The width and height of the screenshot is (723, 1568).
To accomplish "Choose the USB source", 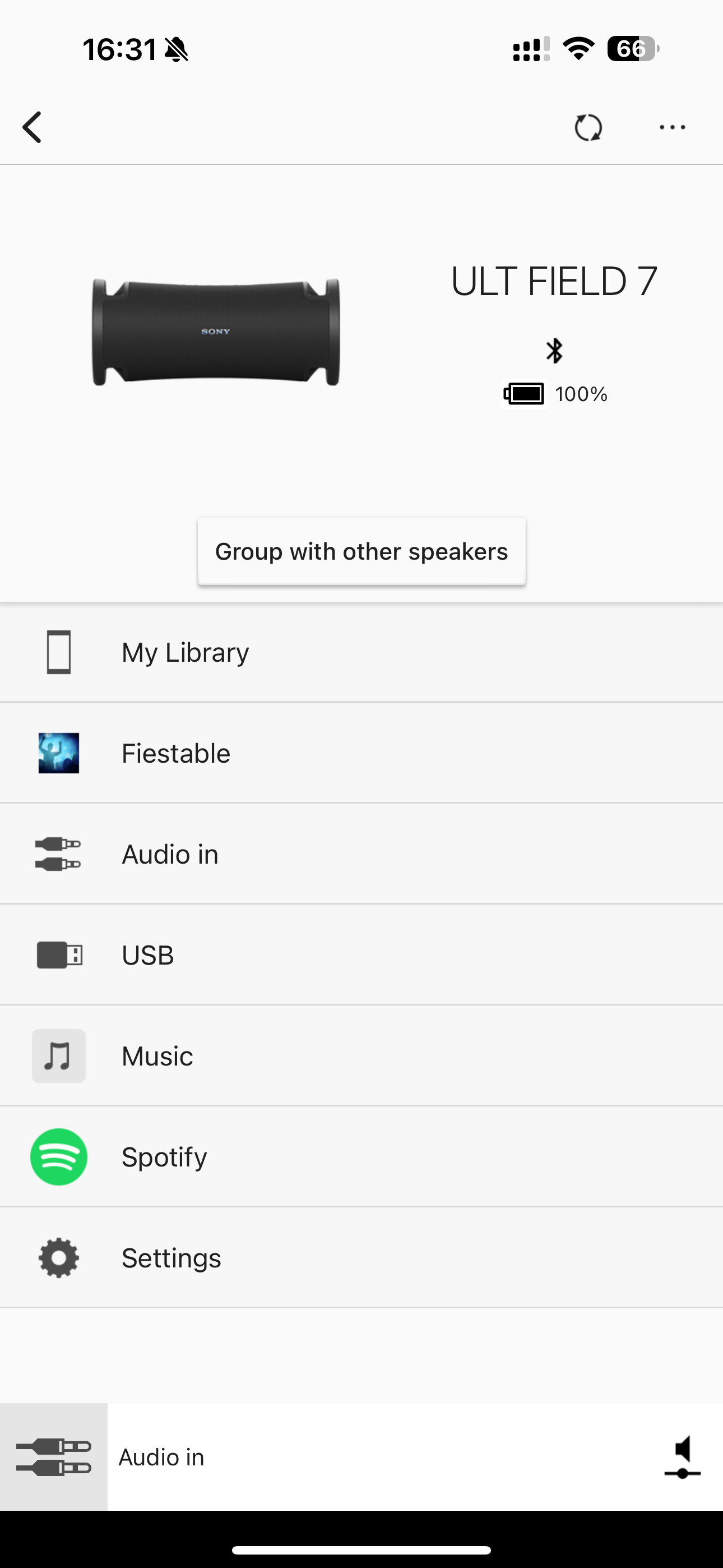I will coord(361,955).
